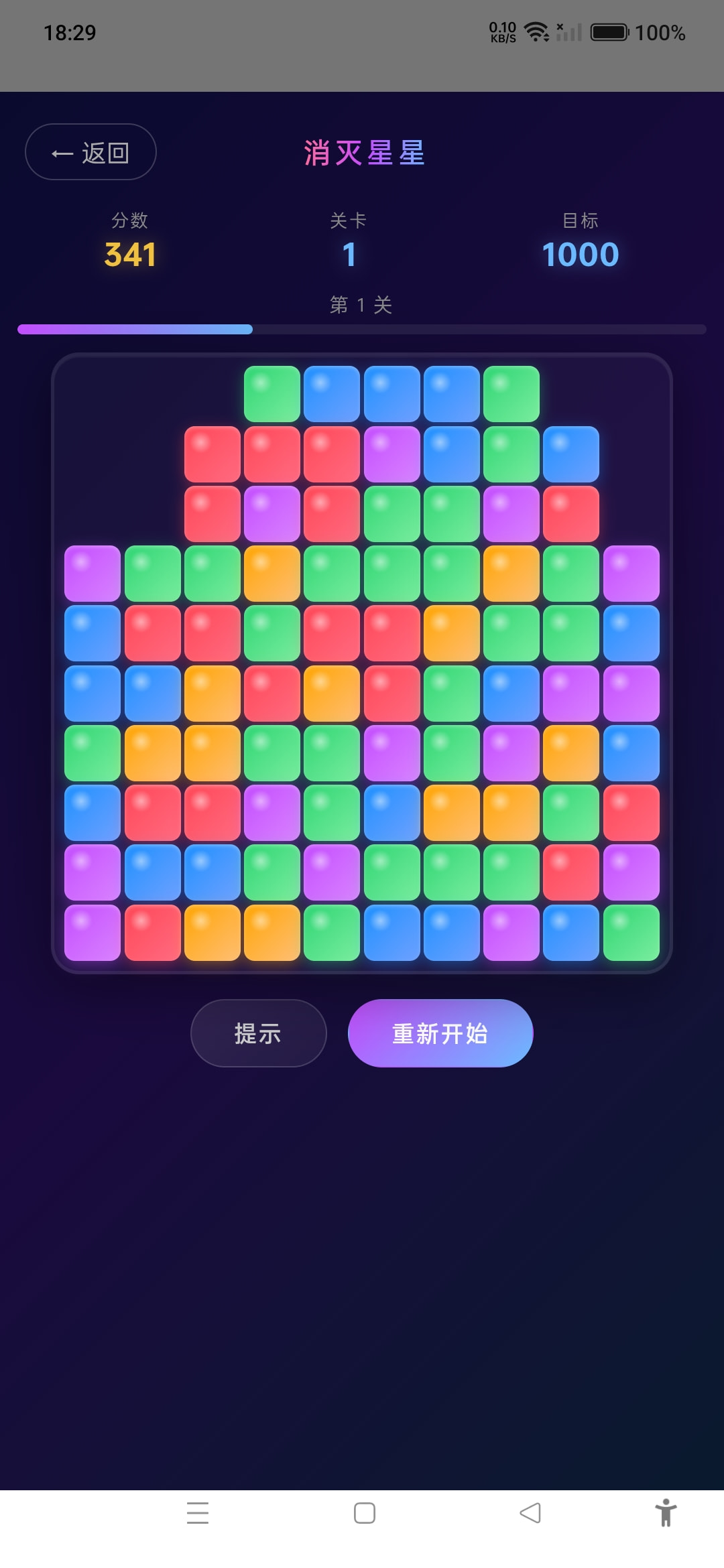Restart the game with 重新开始
This screenshot has height=1568, width=724.
point(440,1033)
